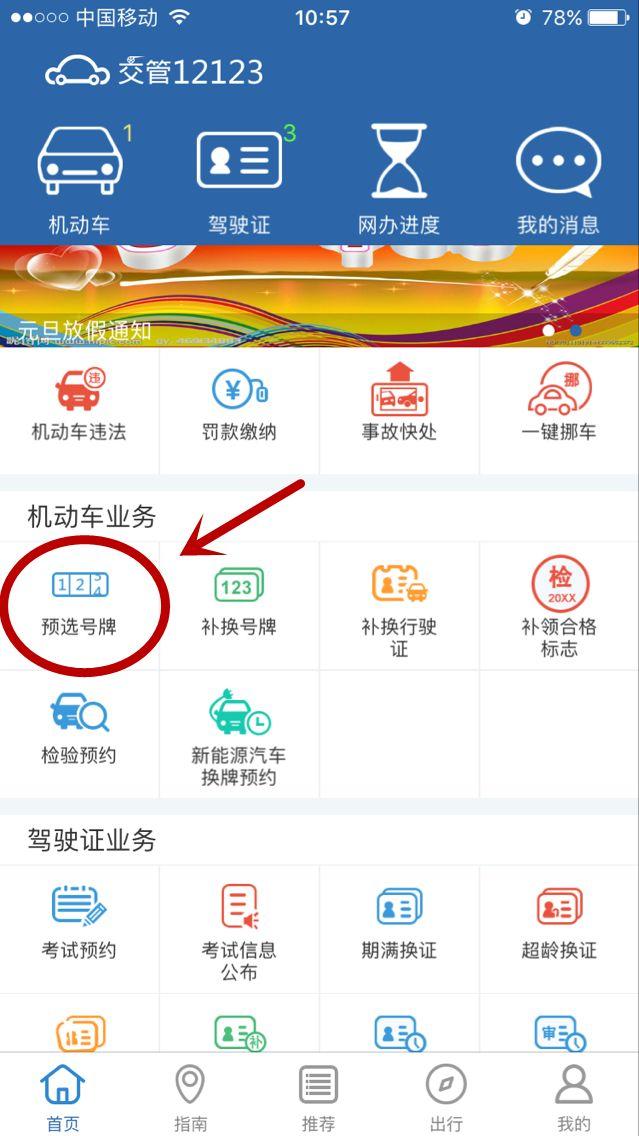Image resolution: width=639 pixels, height=1136 pixels.
Task: Go to the 我的 tab
Action: (x=574, y=1097)
